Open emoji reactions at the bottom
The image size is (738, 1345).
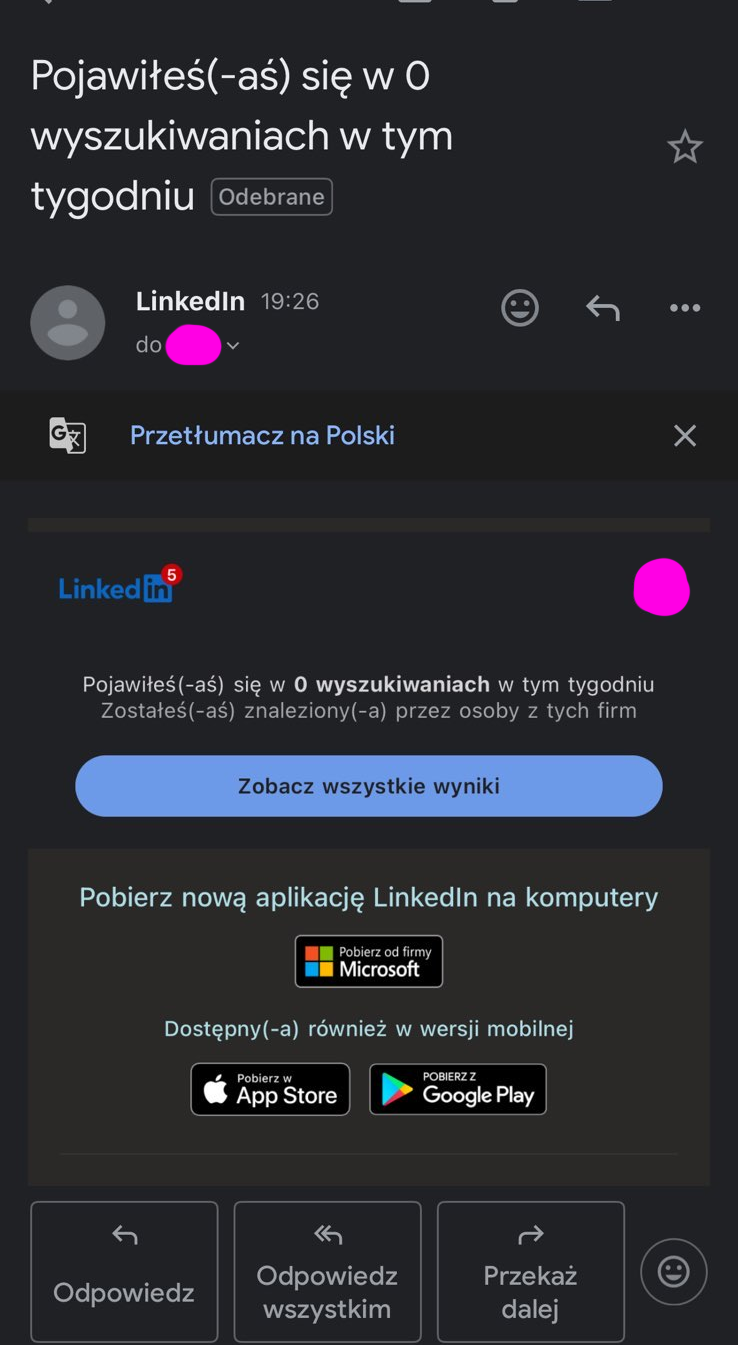(x=673, y=1272)
